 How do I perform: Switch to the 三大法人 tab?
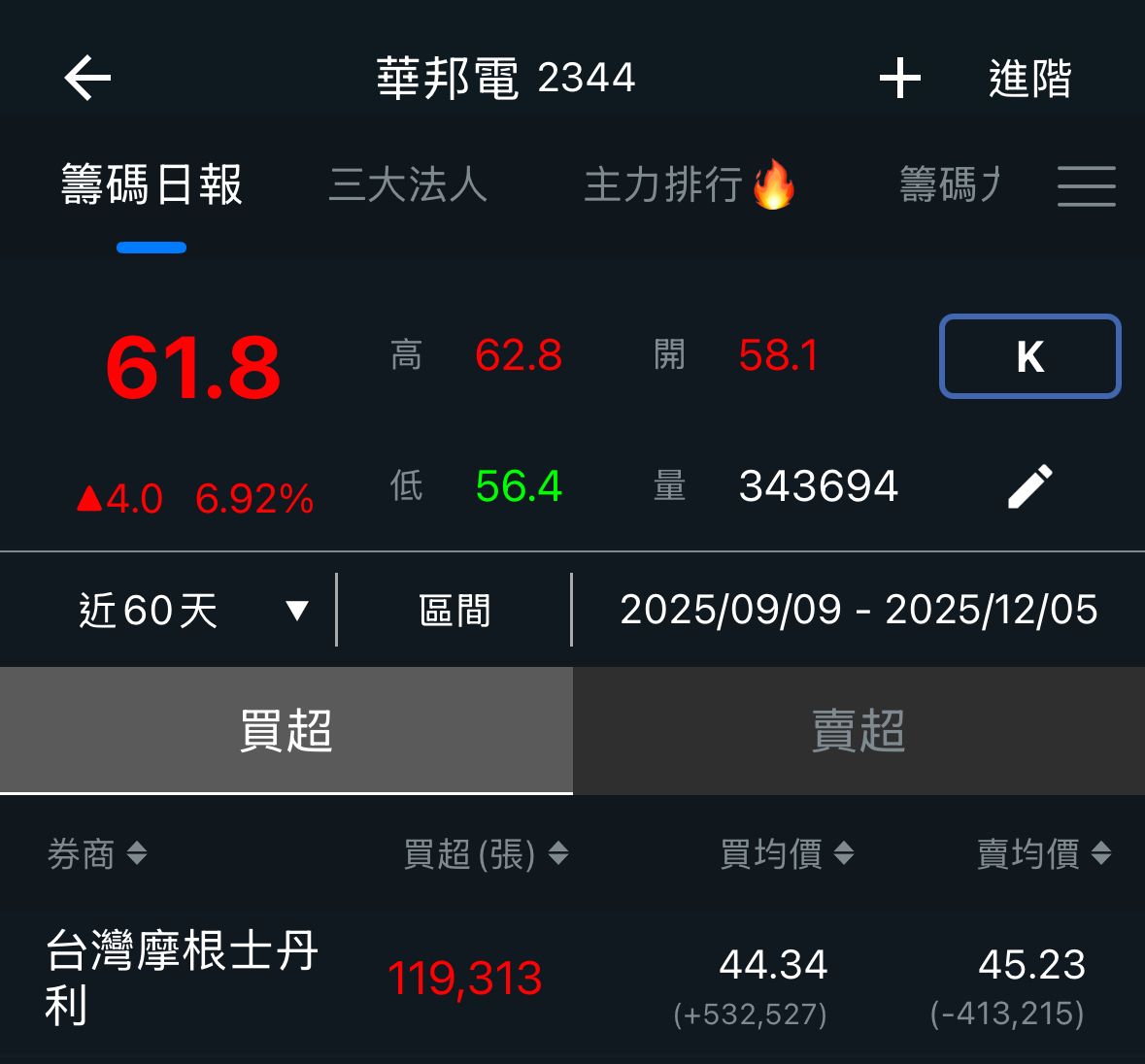(x=408, y=184)
